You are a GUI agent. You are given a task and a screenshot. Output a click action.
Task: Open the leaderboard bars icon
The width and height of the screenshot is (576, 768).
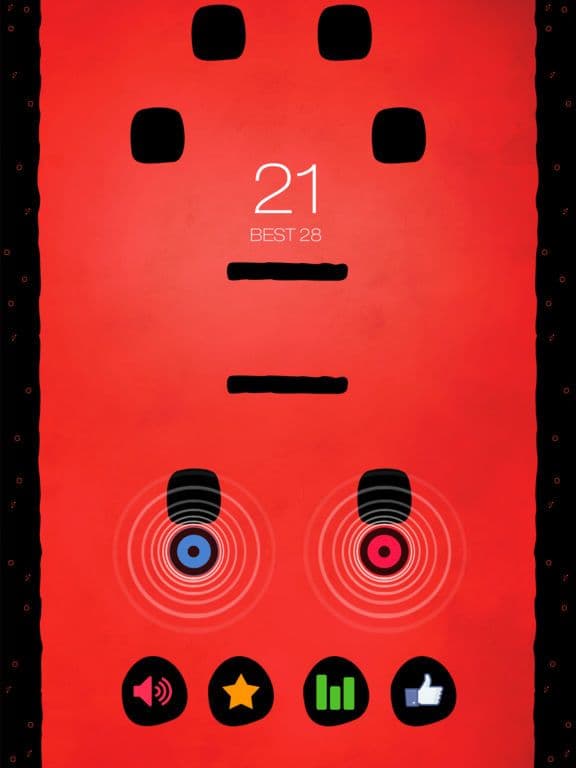336,691
